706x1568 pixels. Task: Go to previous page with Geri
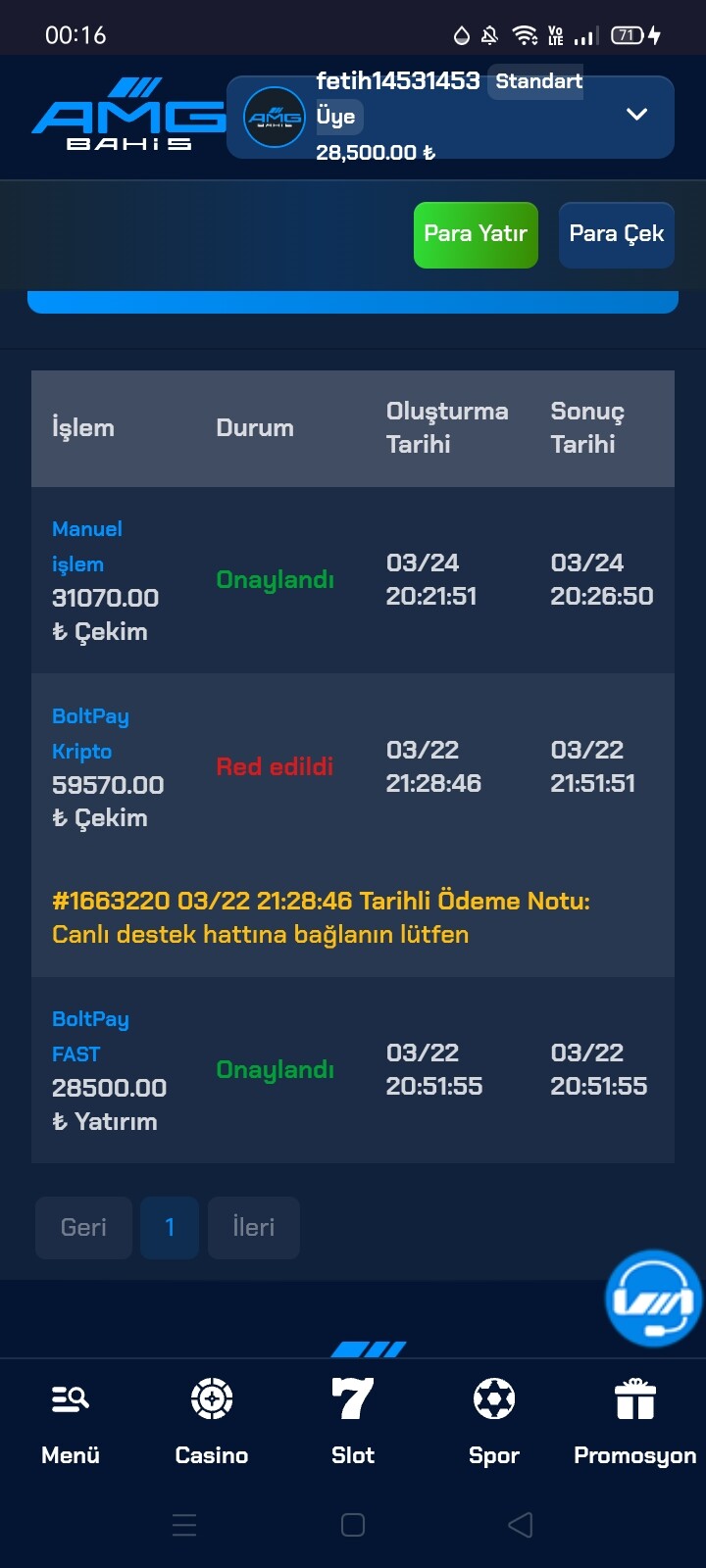pyautogui.click(x=83, y=1227)
